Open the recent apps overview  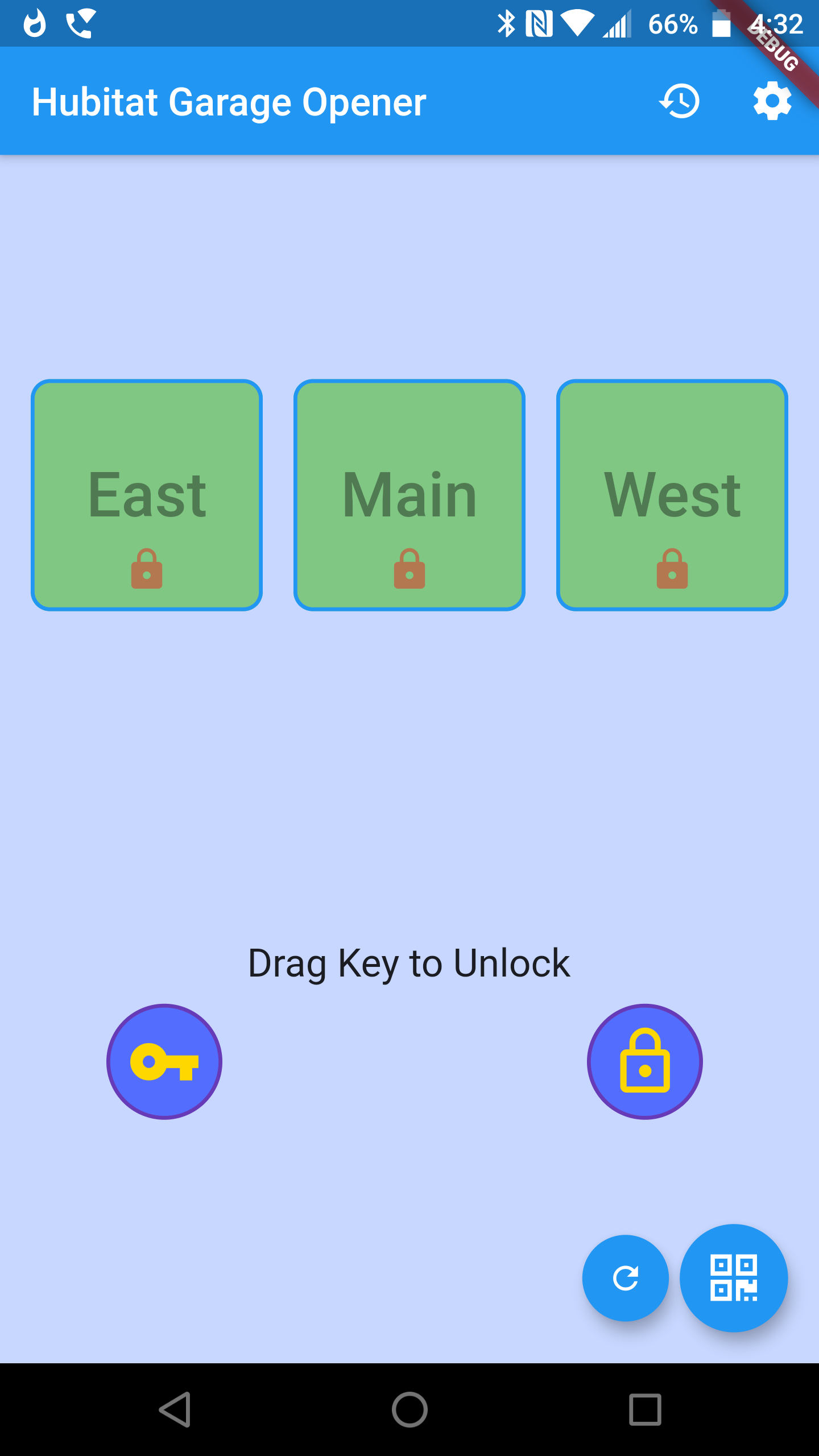coord(645,1409)
